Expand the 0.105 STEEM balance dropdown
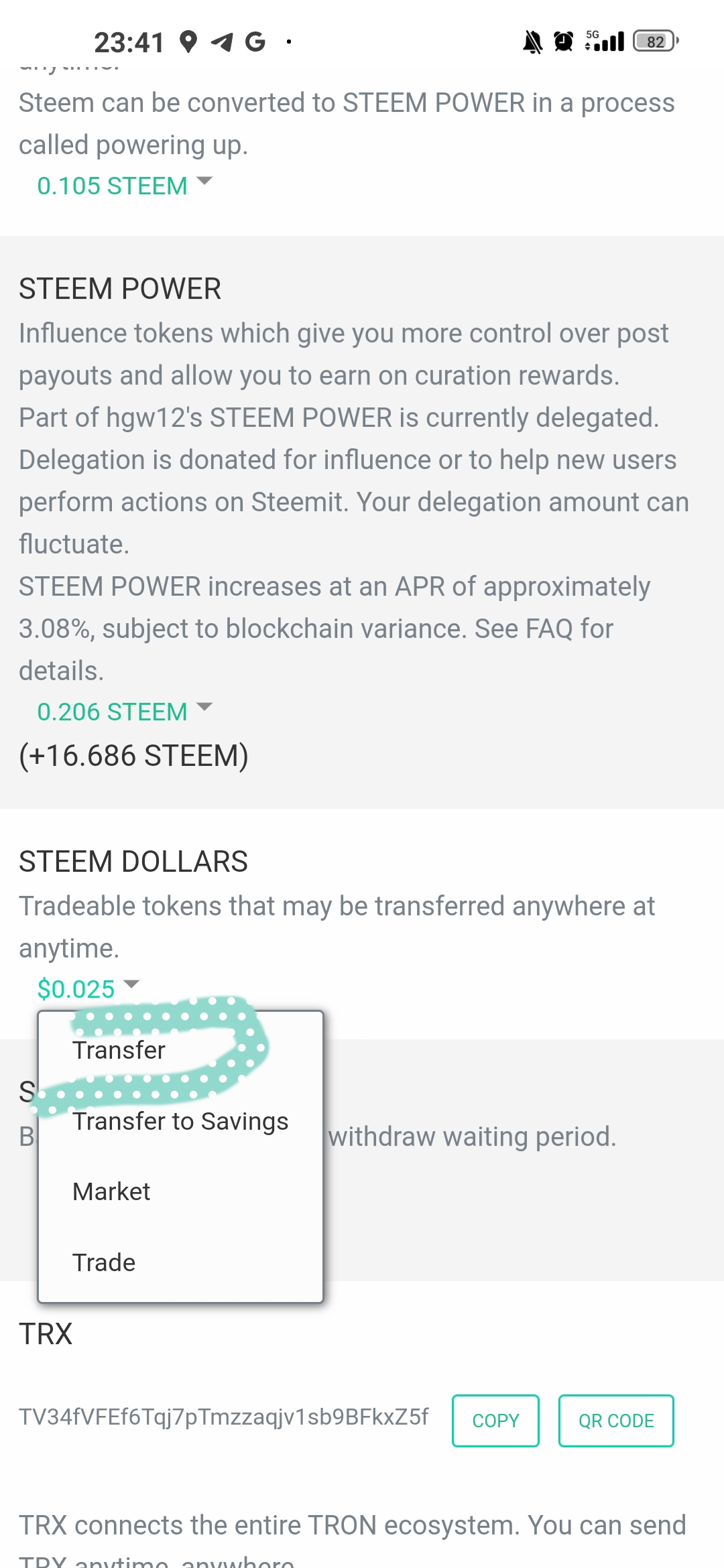 coord(124,186)
